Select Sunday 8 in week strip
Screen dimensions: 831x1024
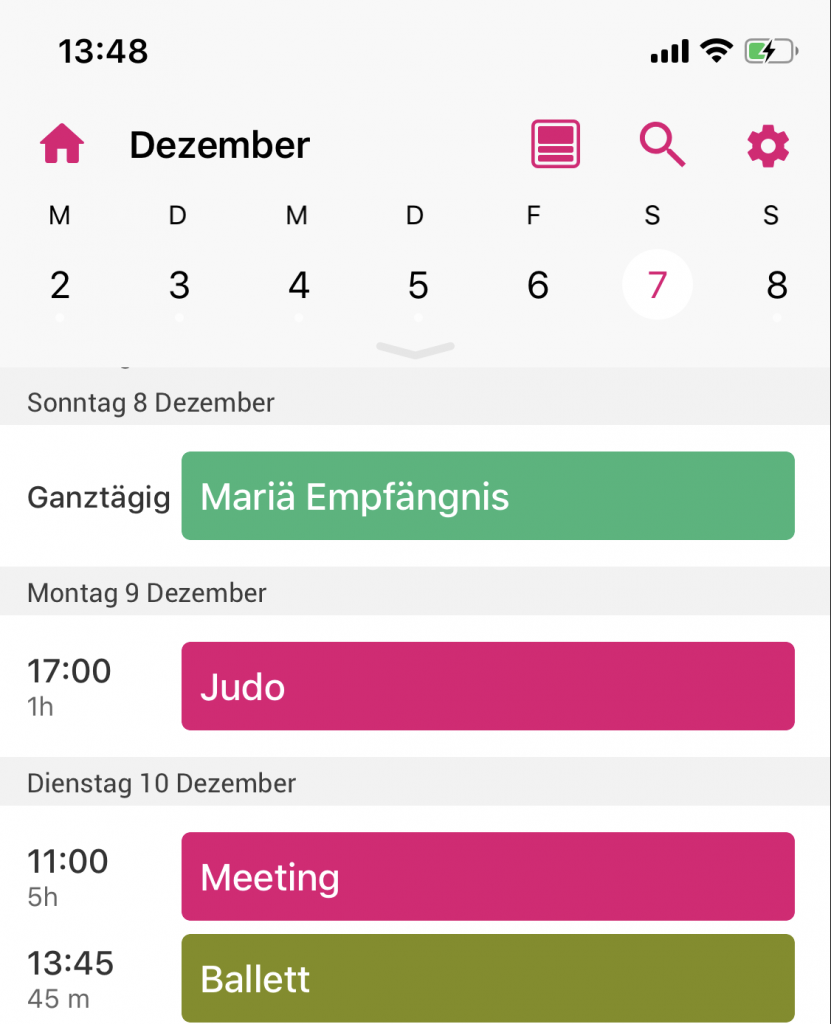(776, 286)
